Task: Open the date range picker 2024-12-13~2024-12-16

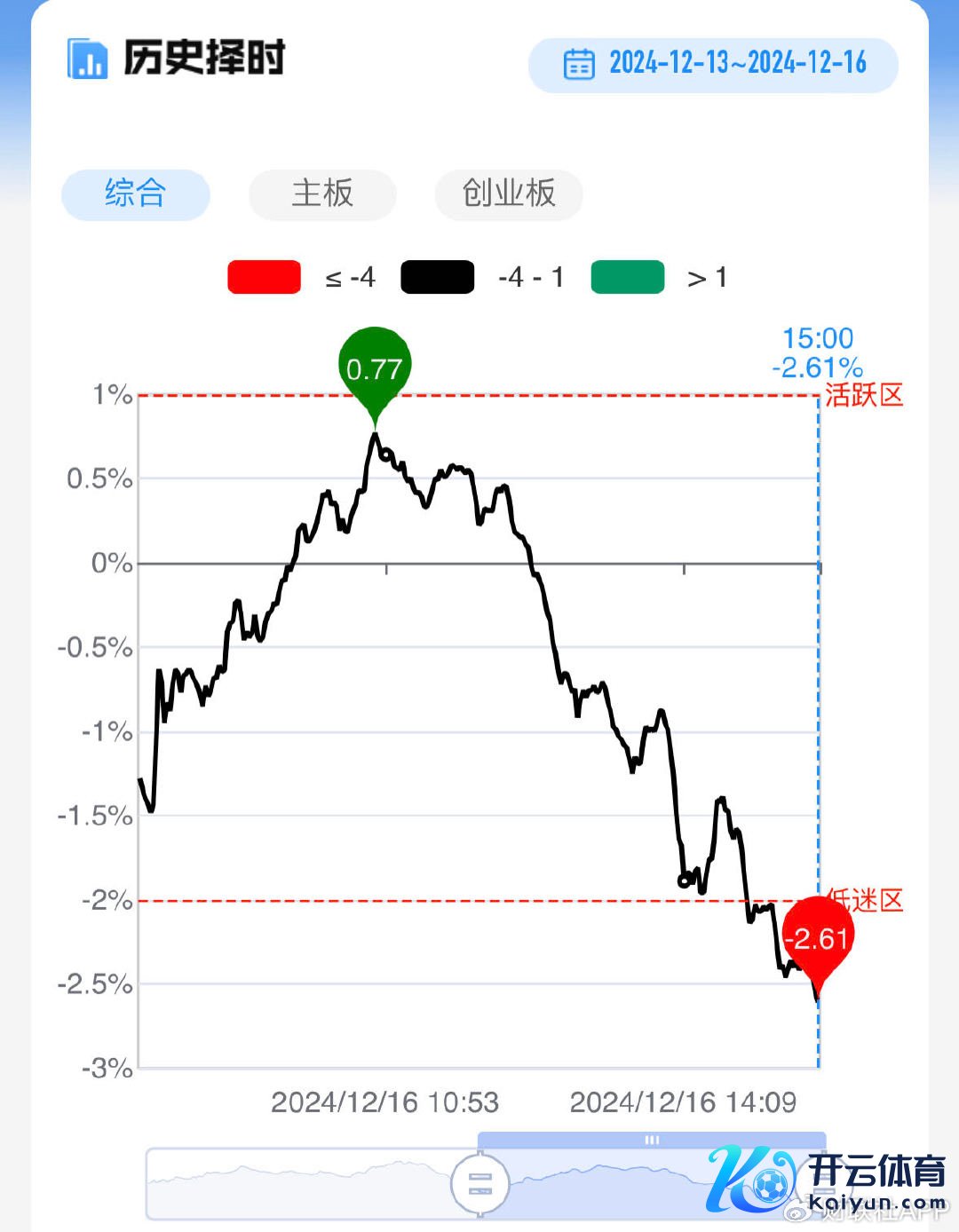Action: (713, 65)
